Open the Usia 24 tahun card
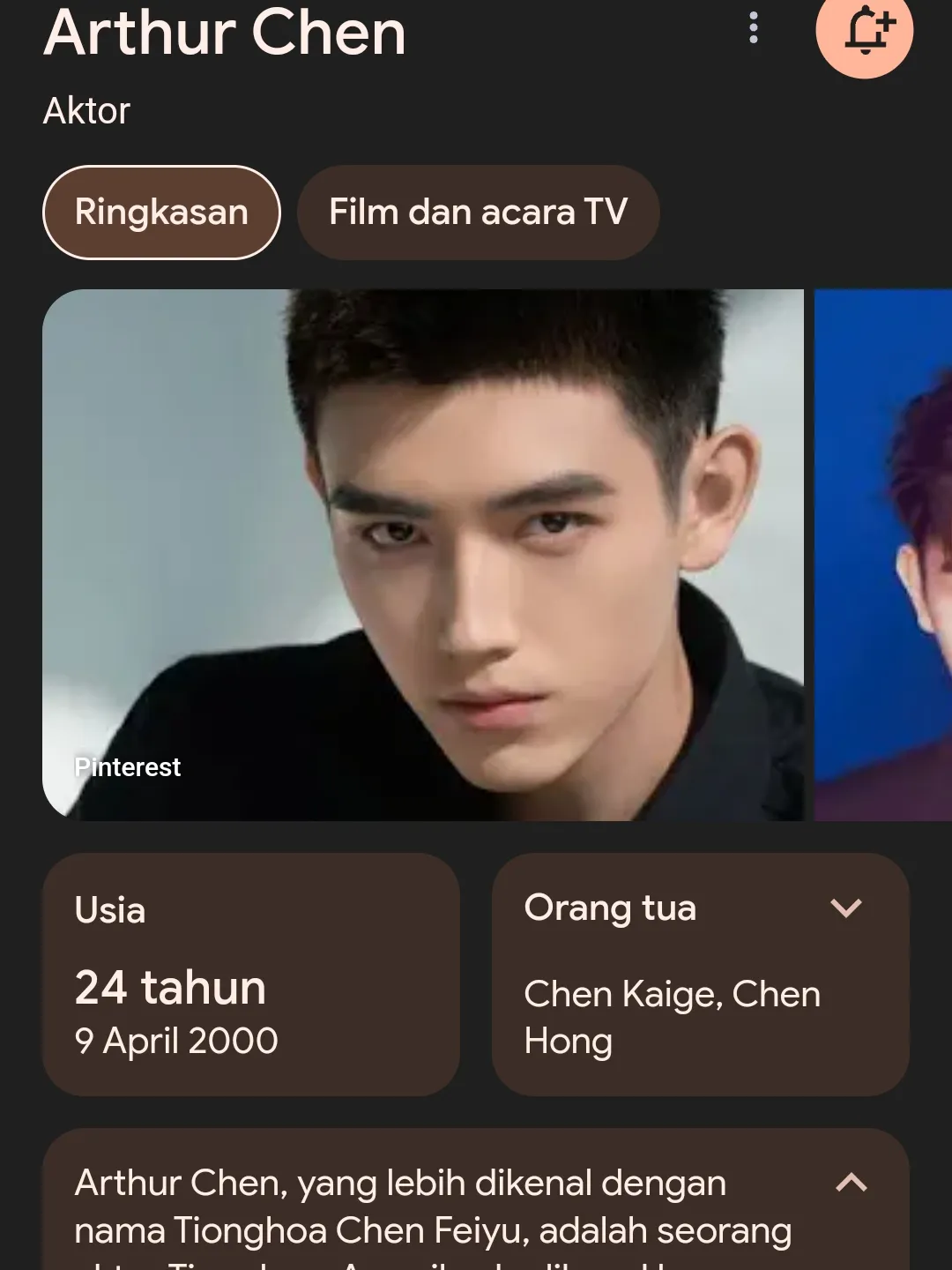The height and width of the screenshot is (1270, 952). [x=251, y=975]
